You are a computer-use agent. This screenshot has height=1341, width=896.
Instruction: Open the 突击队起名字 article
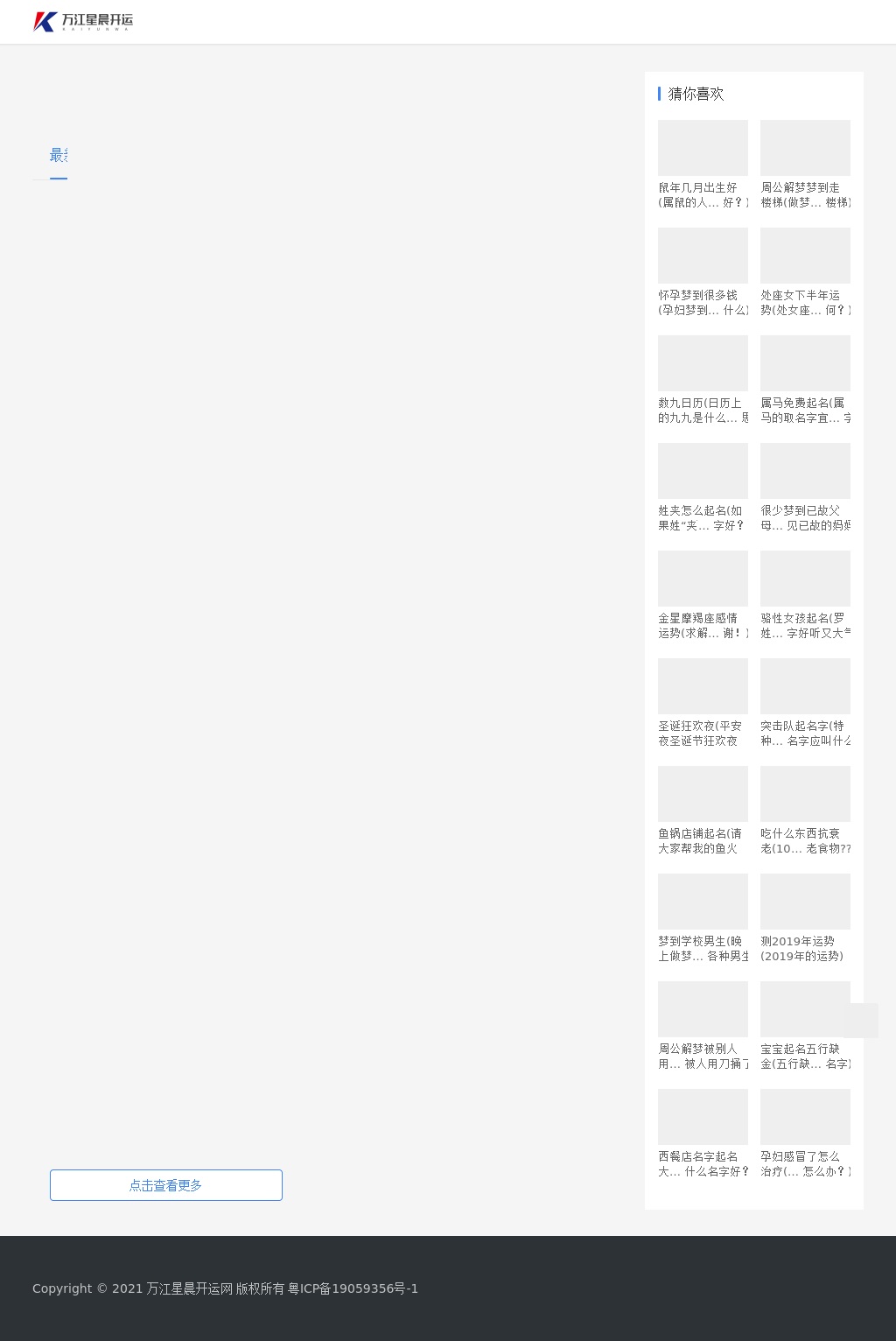[x=805, y=733]
